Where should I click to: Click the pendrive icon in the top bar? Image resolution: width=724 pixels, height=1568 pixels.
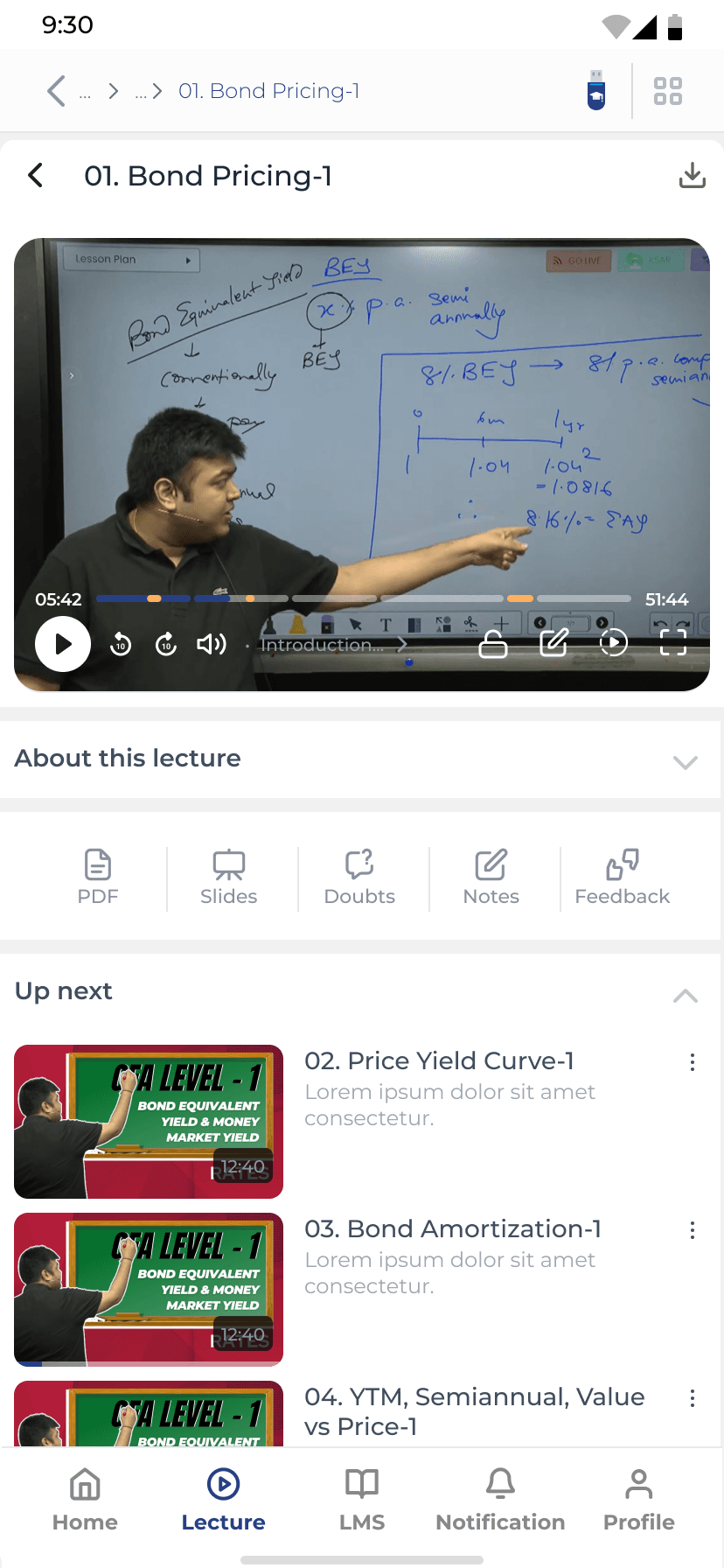click(595, 90)
